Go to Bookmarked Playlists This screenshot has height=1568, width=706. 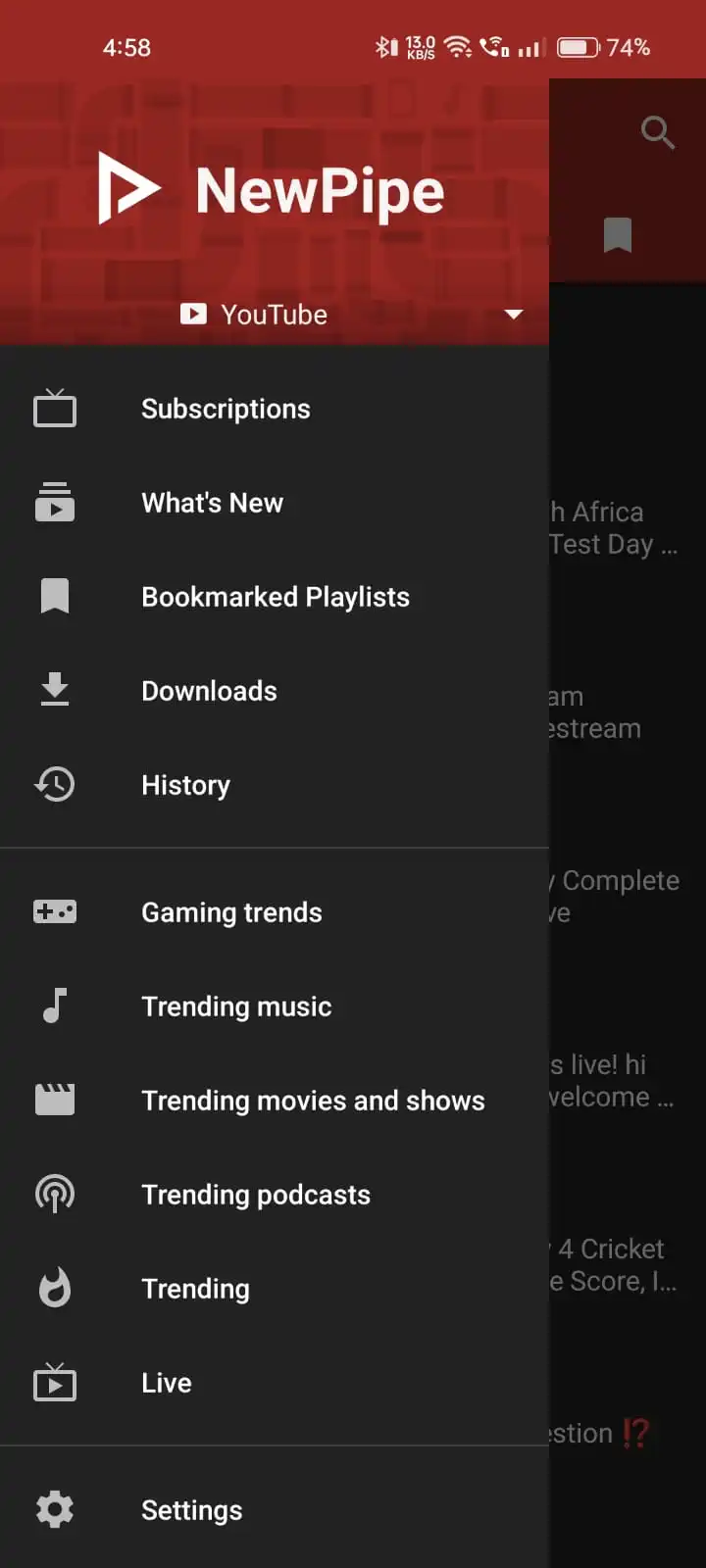click(x=275, y=597)
